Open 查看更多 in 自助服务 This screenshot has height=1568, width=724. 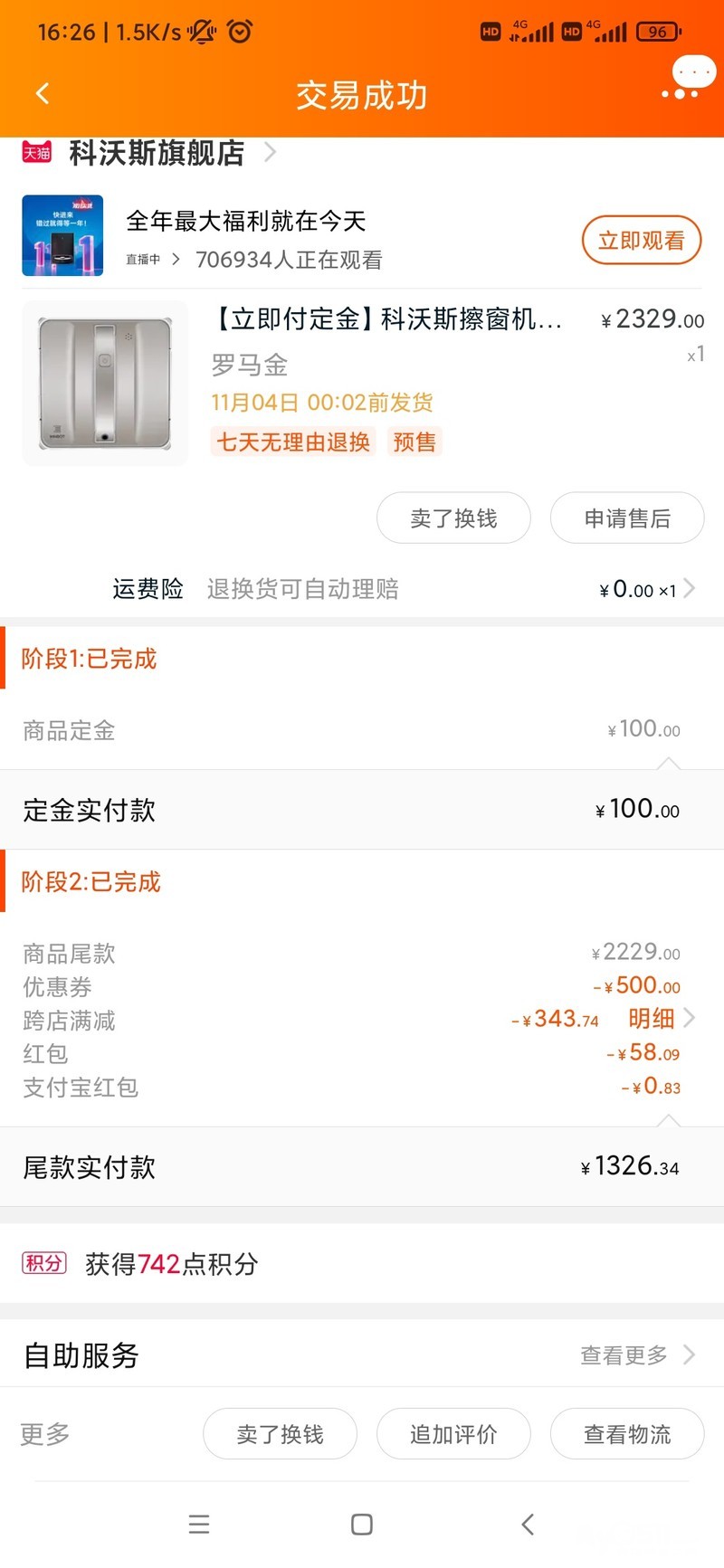pyautogui.click(x=637, y=1354)
